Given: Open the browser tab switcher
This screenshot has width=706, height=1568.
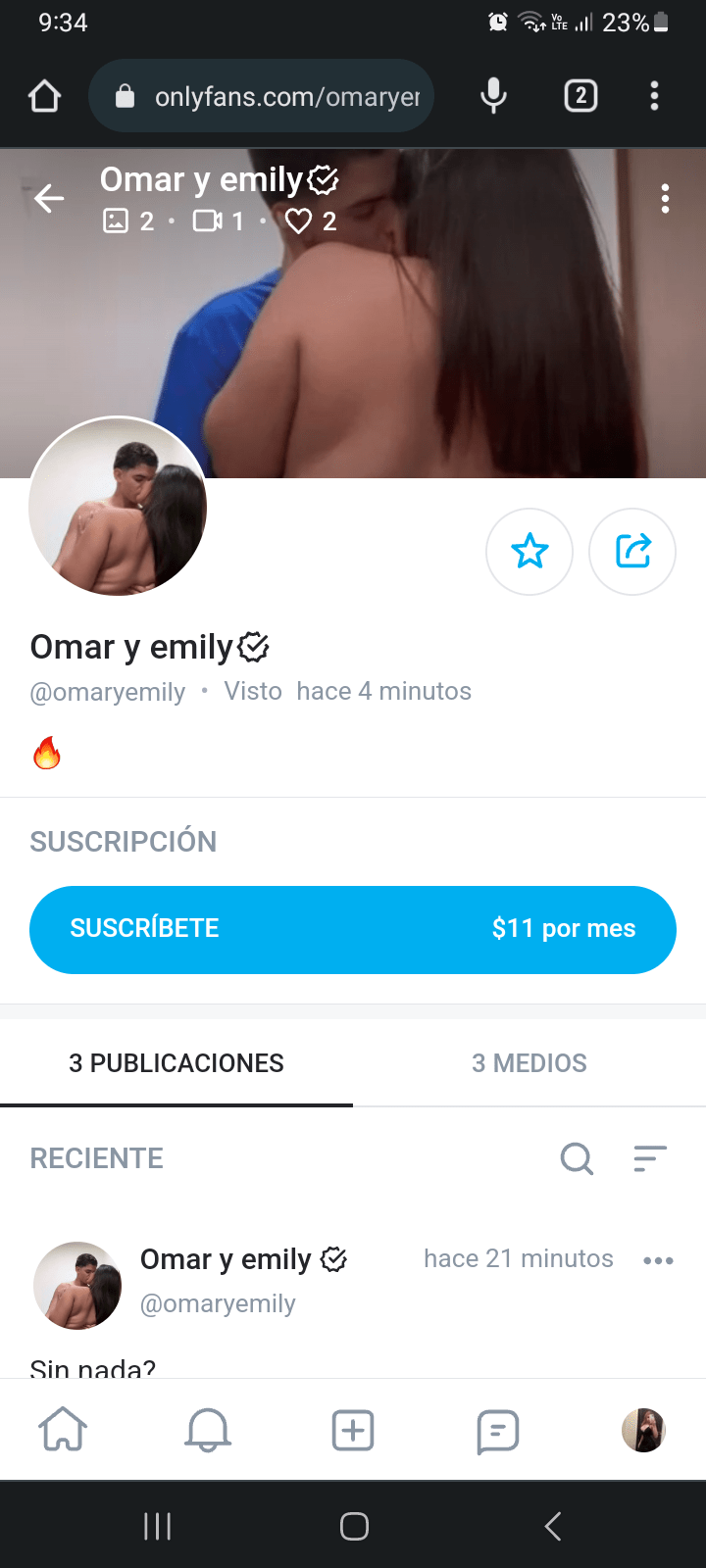Looking at the screenshot, I should [x=580, y=96].
